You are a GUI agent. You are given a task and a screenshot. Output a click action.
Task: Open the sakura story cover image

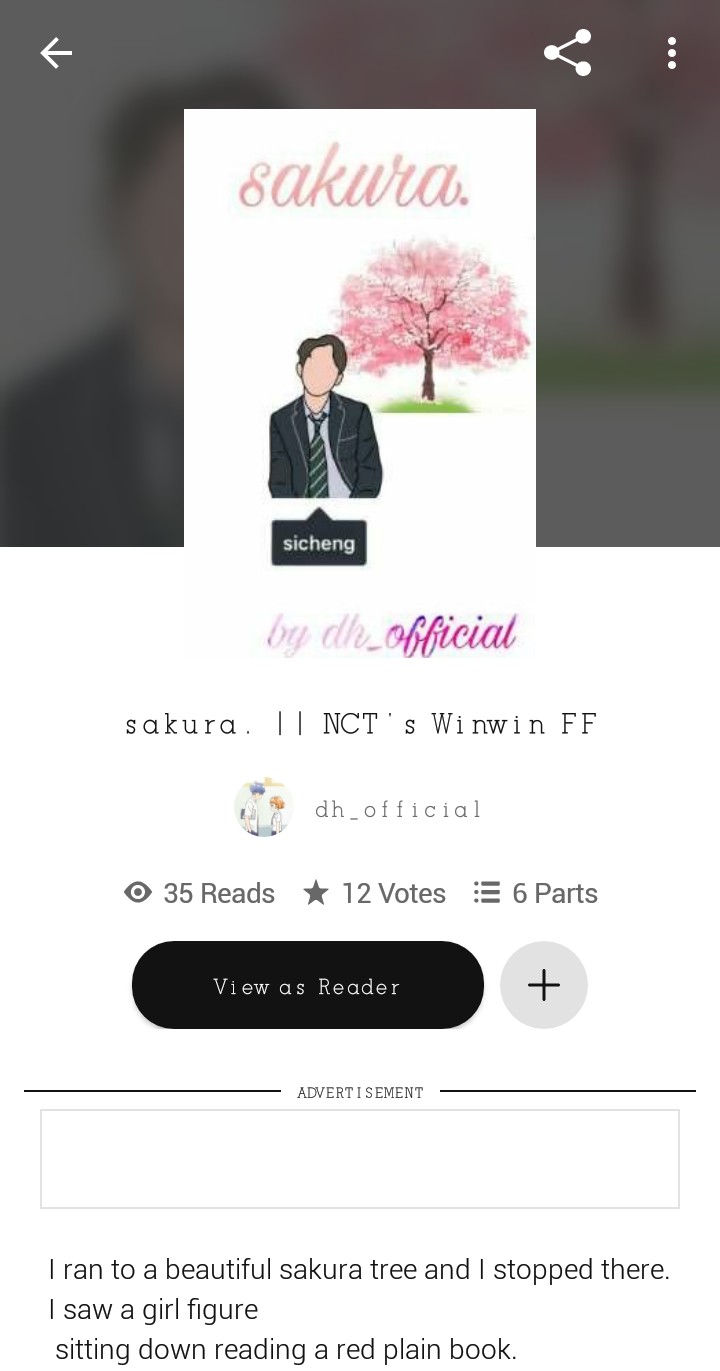pos(360,384)
